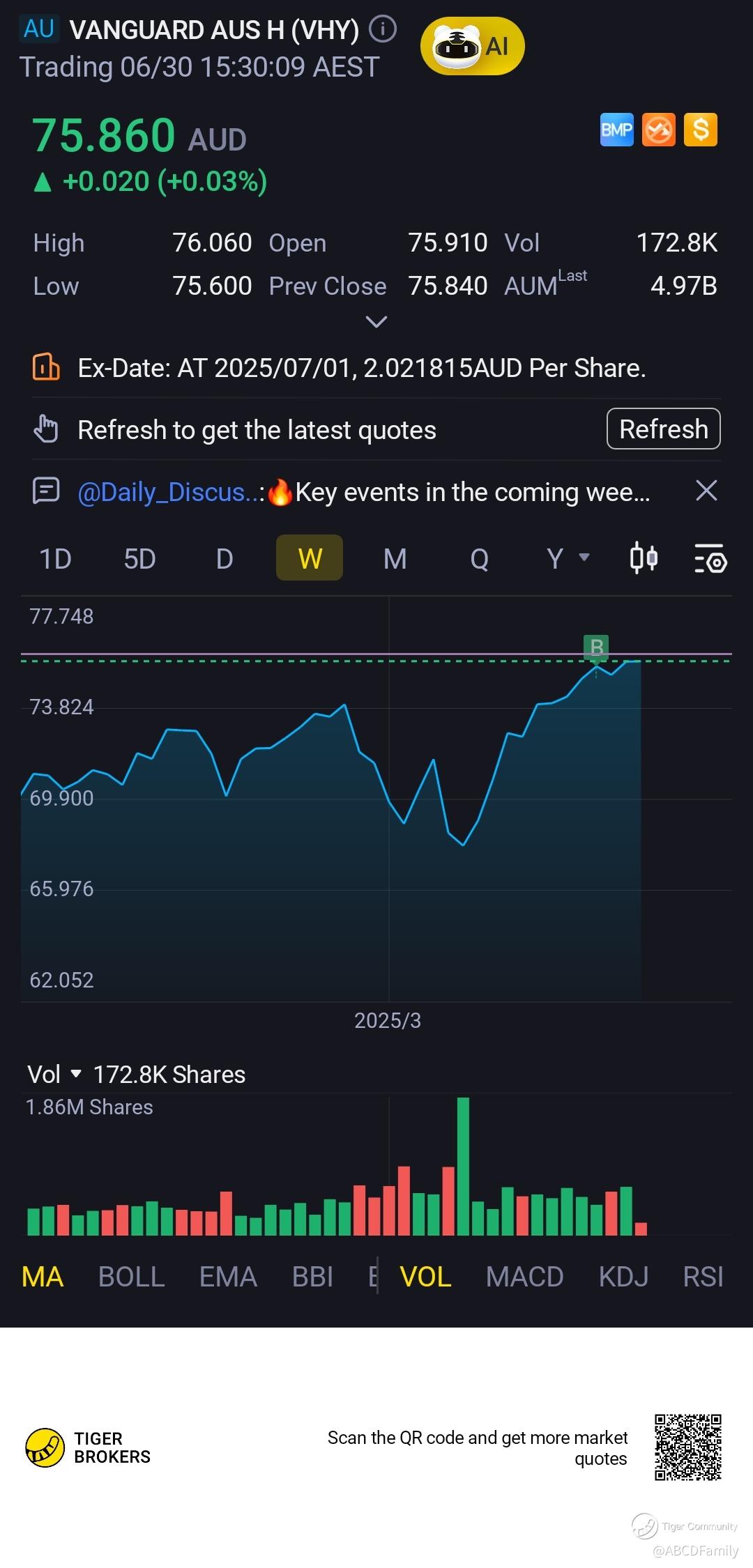Dismiss the Daily_Discus post banner

click(706, 491)
